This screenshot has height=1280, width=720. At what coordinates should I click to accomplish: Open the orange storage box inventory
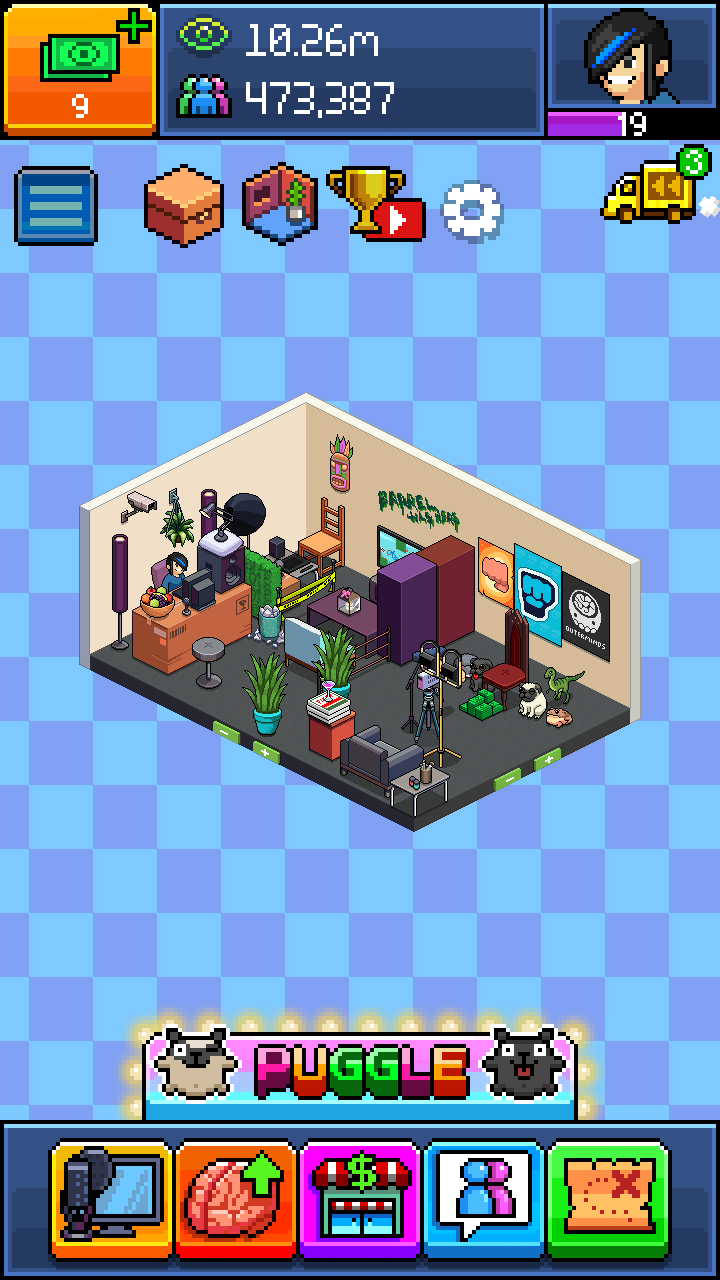pyautogui.click(x=183, y=204)
